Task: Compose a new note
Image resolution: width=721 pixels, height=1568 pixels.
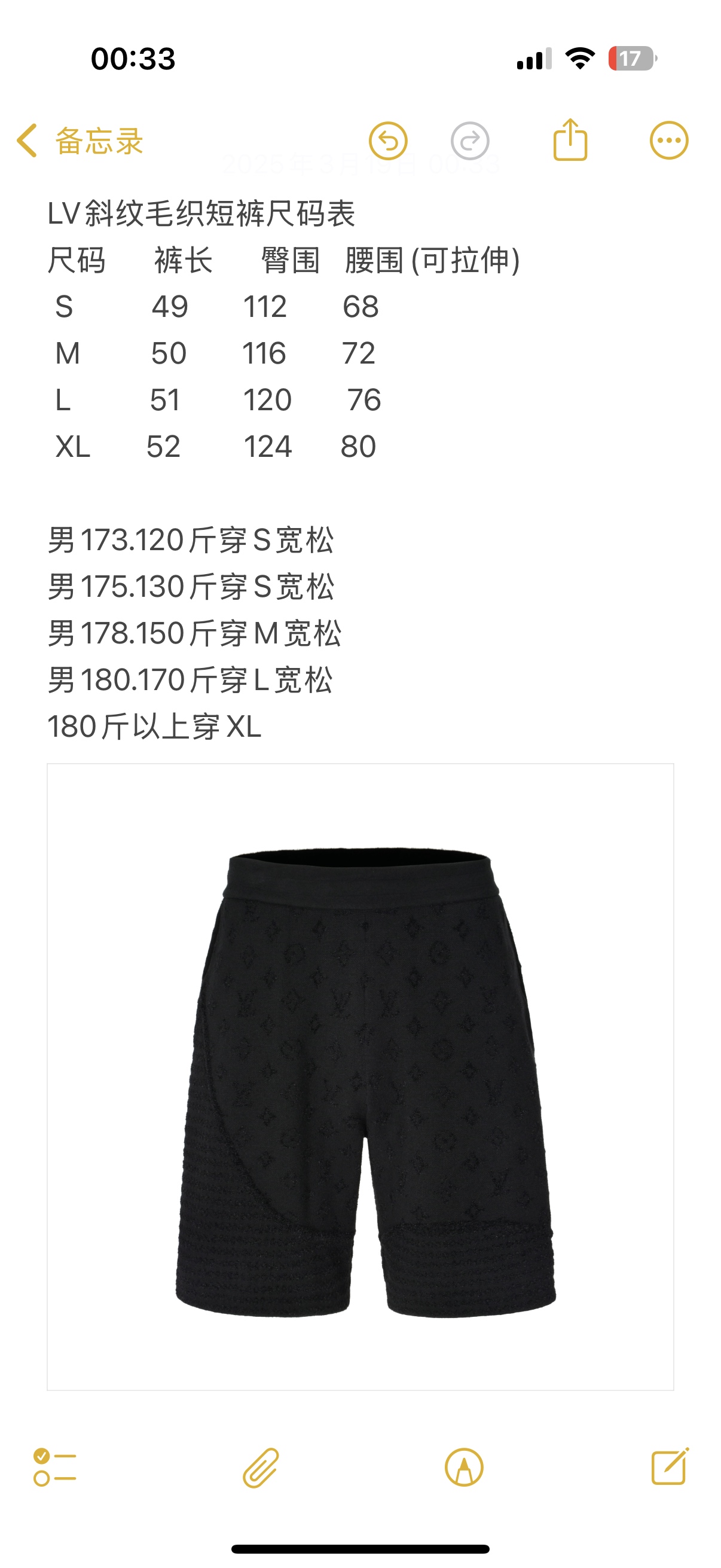Action: 669,1467
